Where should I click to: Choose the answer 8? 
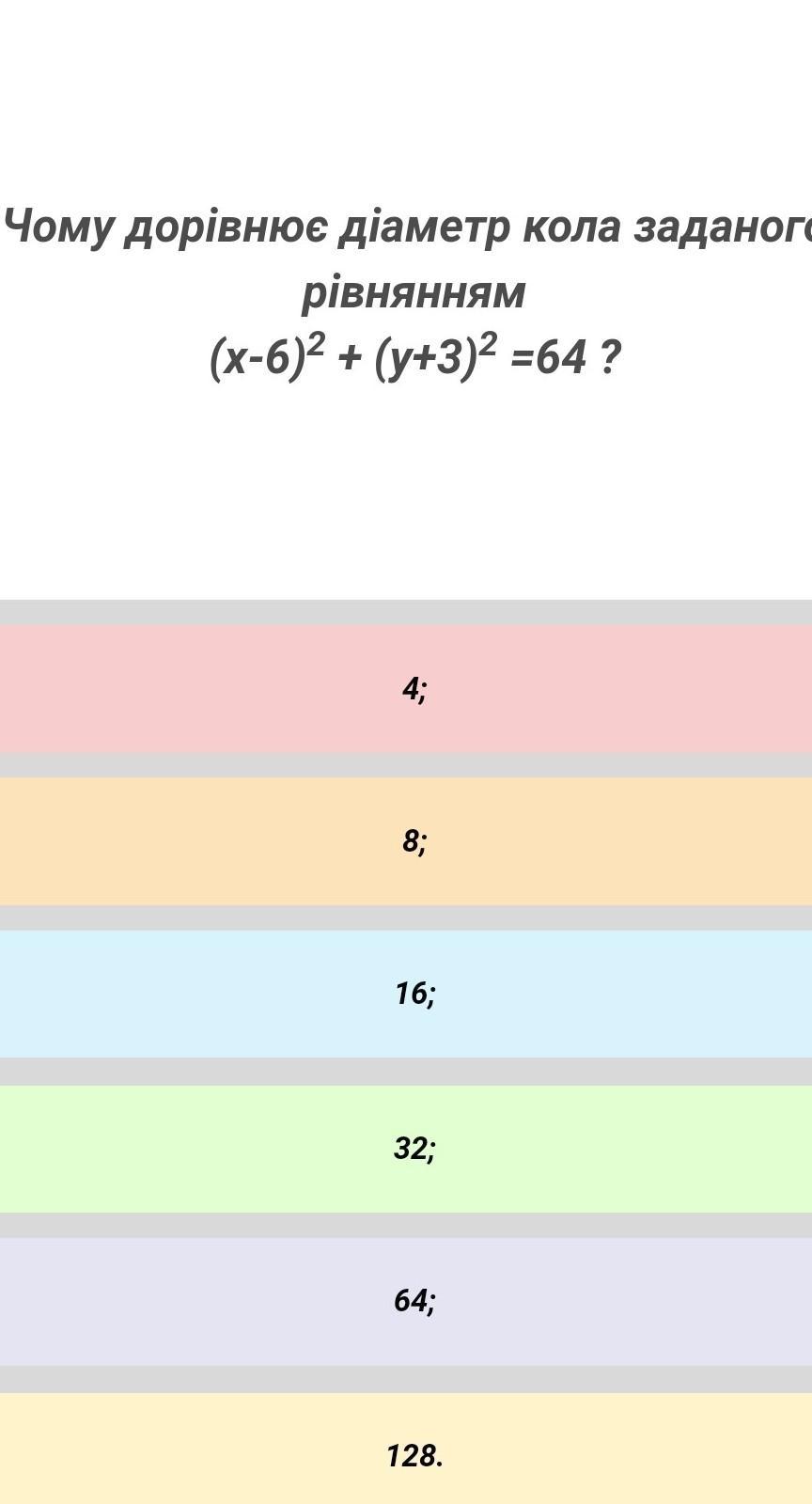click(x=406, y=841)
